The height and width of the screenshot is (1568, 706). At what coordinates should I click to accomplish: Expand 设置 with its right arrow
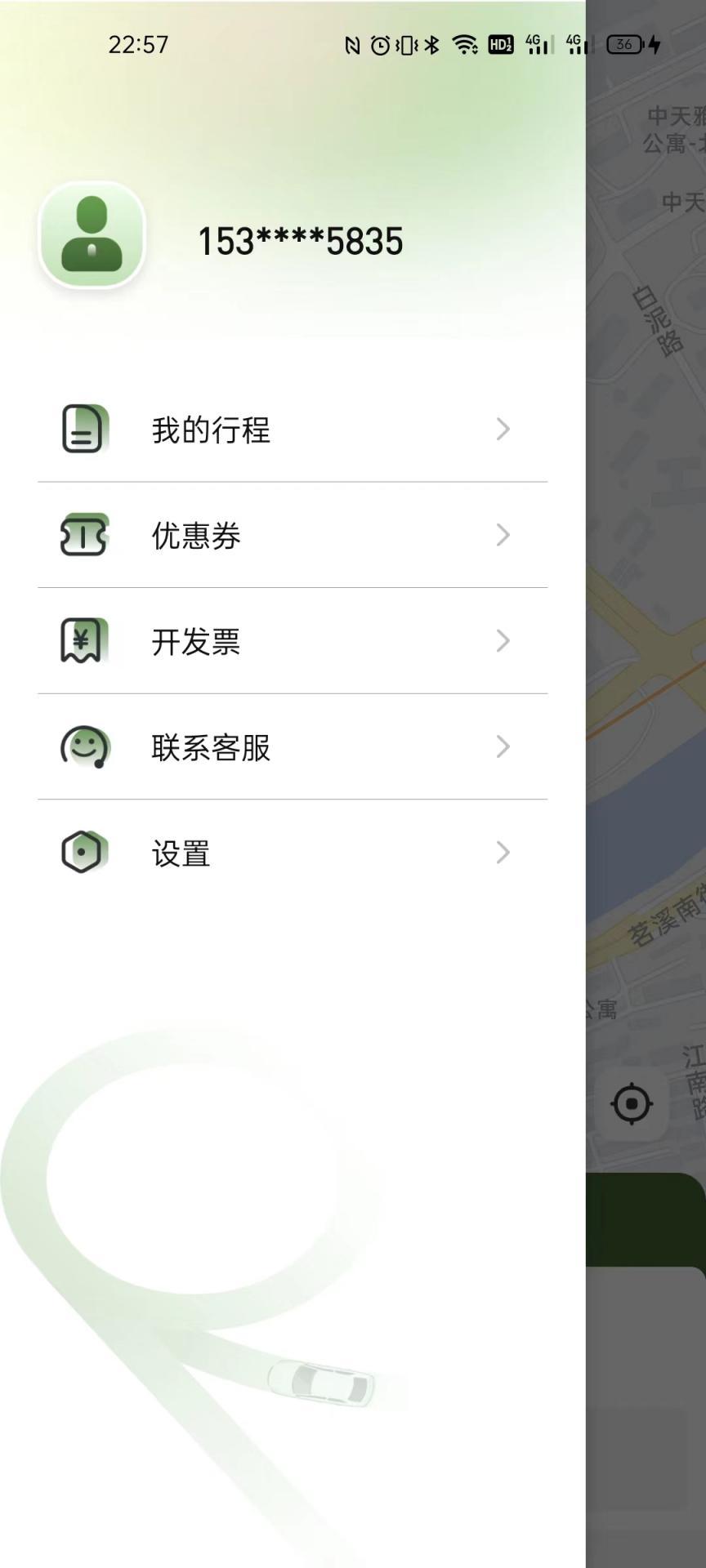[x=503, y=852]
